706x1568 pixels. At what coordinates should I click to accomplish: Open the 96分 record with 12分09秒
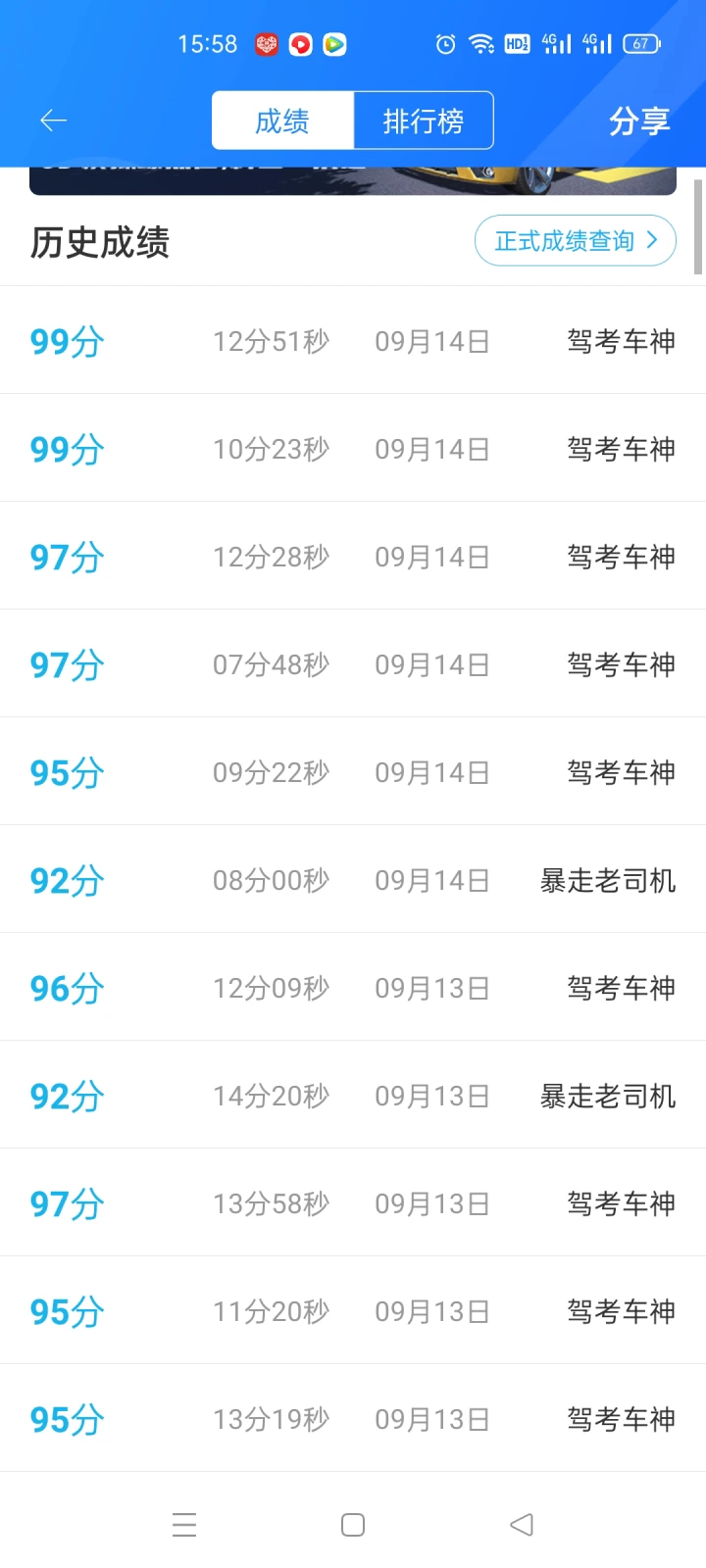[x=353, y=987]
